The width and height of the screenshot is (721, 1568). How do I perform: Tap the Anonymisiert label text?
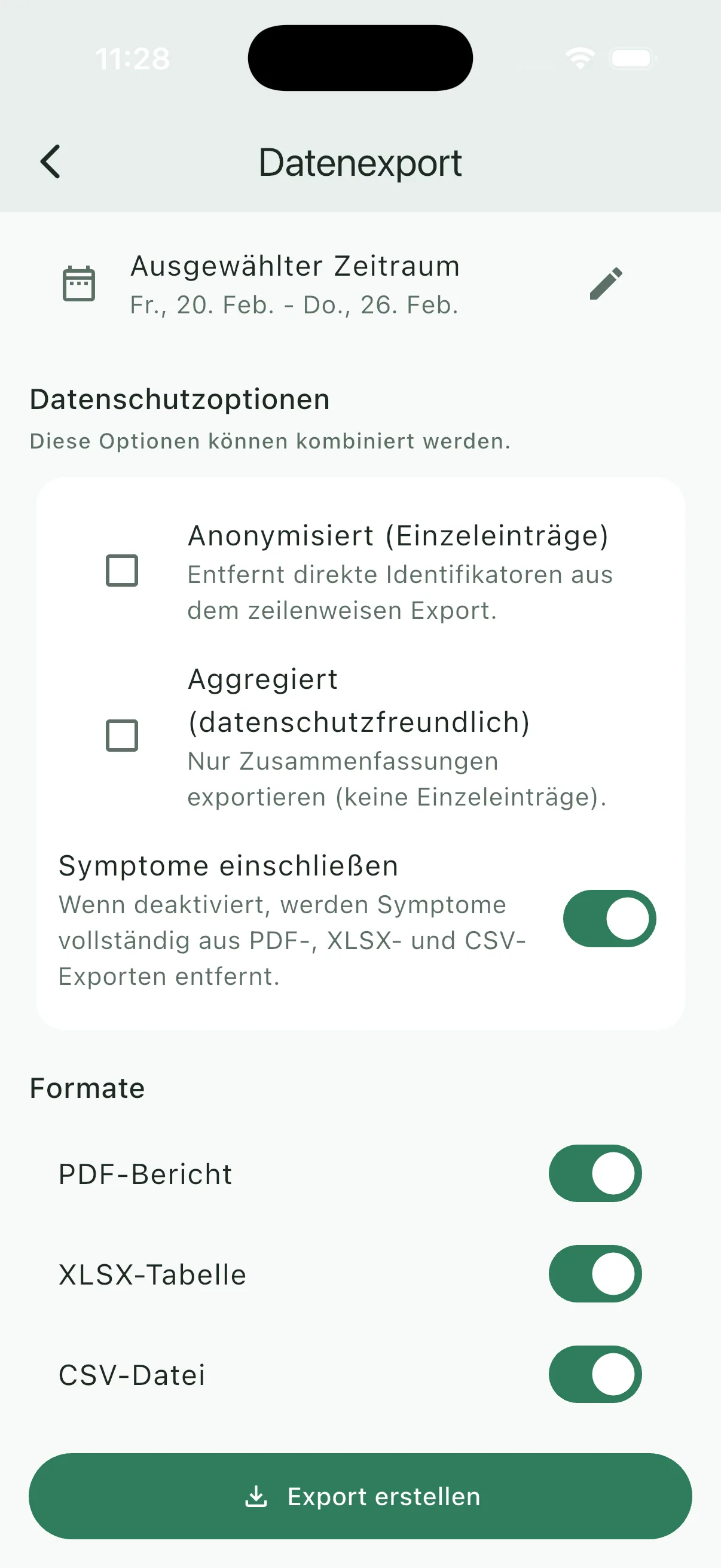coord(398,536)
